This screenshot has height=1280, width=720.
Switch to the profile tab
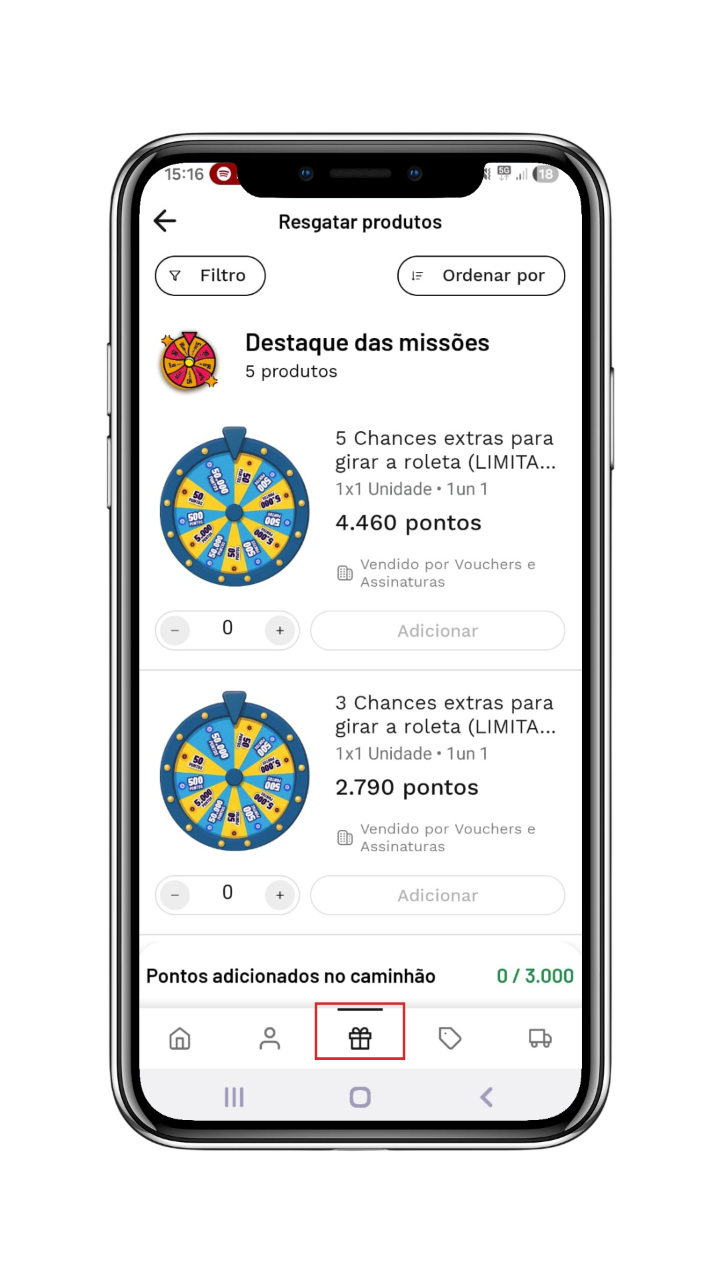[270, 1039]
